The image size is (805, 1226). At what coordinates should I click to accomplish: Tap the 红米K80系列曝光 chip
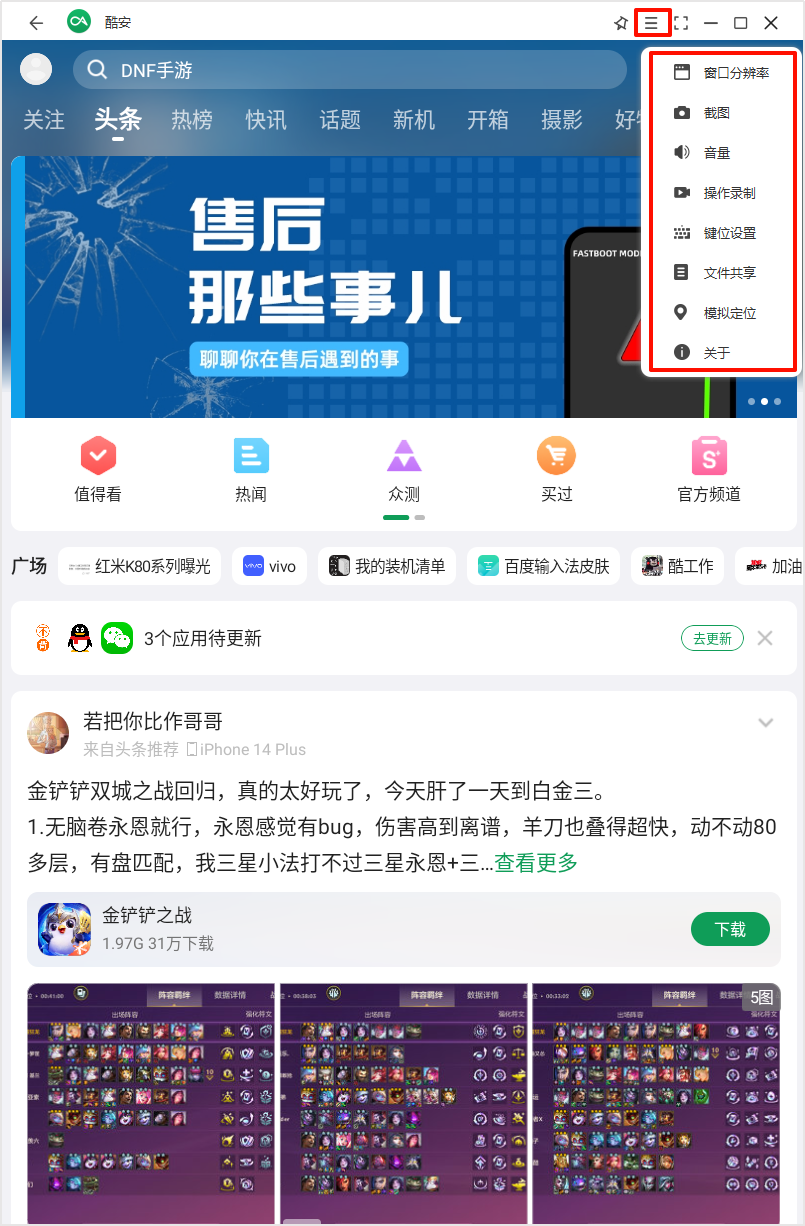point(139,566)
